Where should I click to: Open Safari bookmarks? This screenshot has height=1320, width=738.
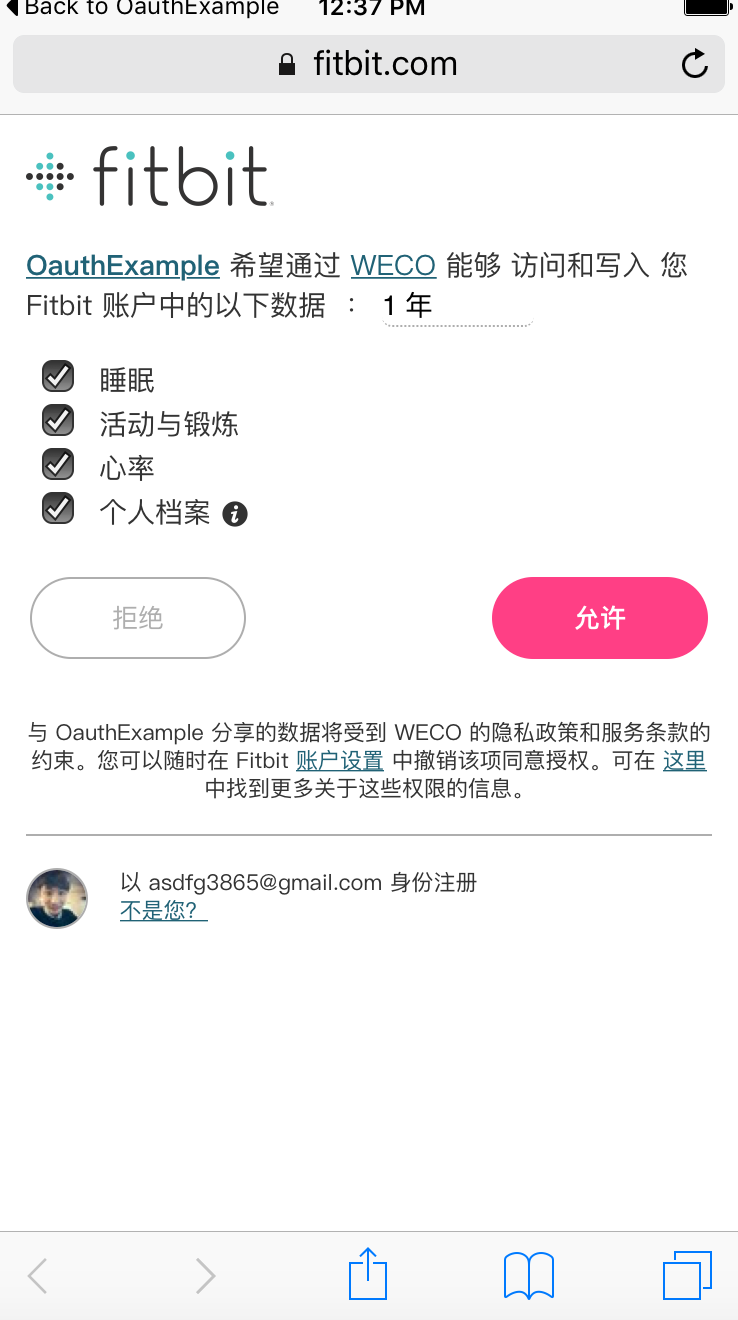(x=529, y=1275)
